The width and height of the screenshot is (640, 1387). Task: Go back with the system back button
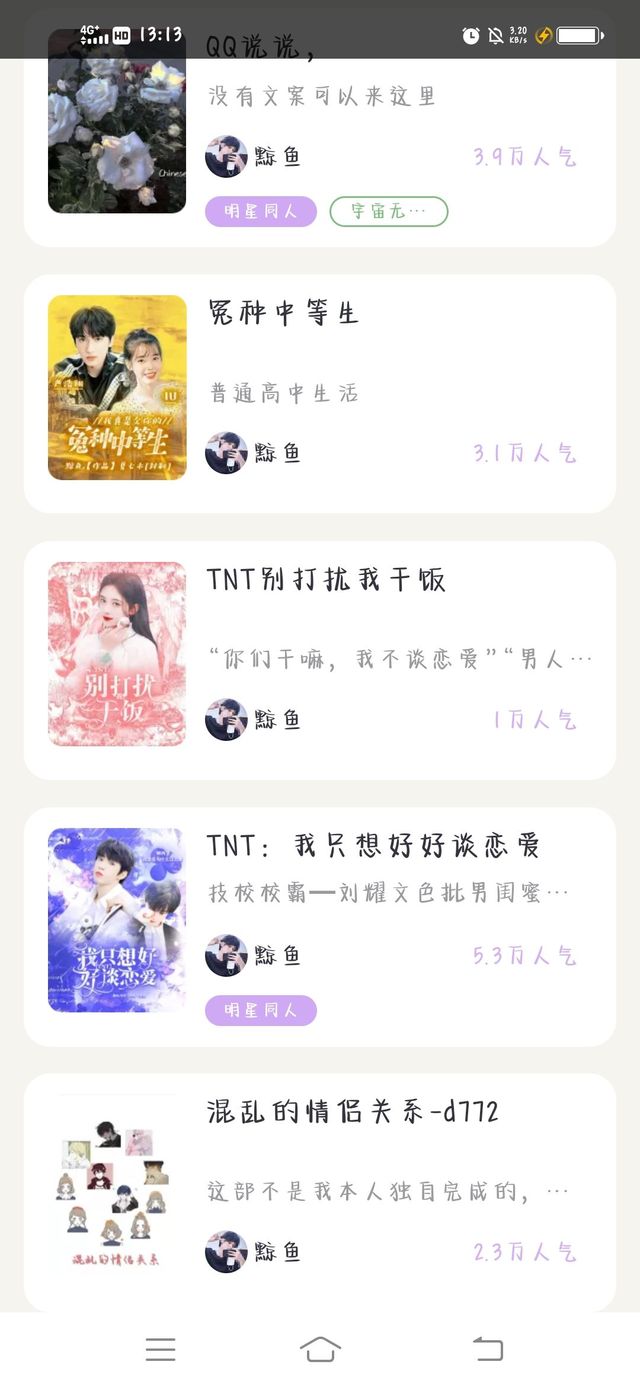(x=488, y=1349)
